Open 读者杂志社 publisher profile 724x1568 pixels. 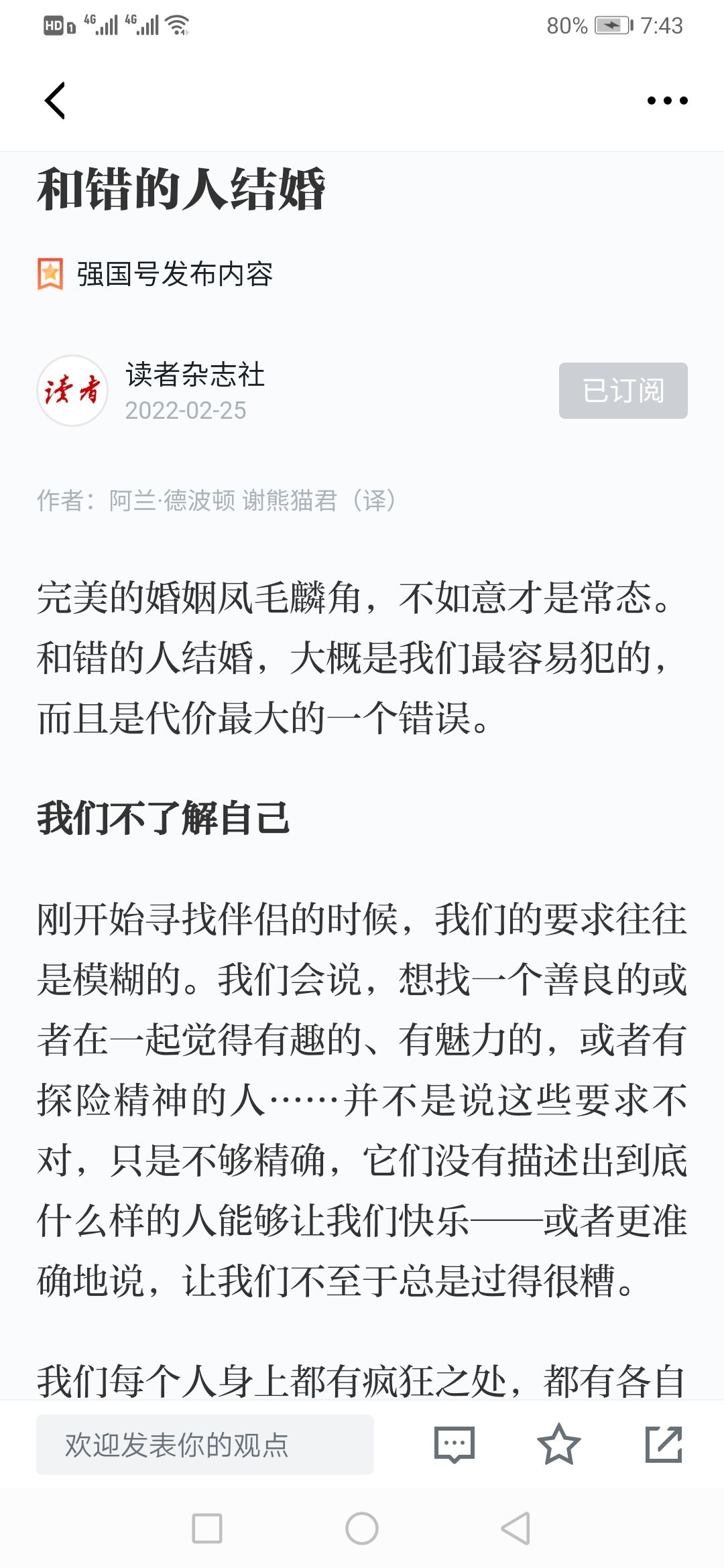pos(195,374)
